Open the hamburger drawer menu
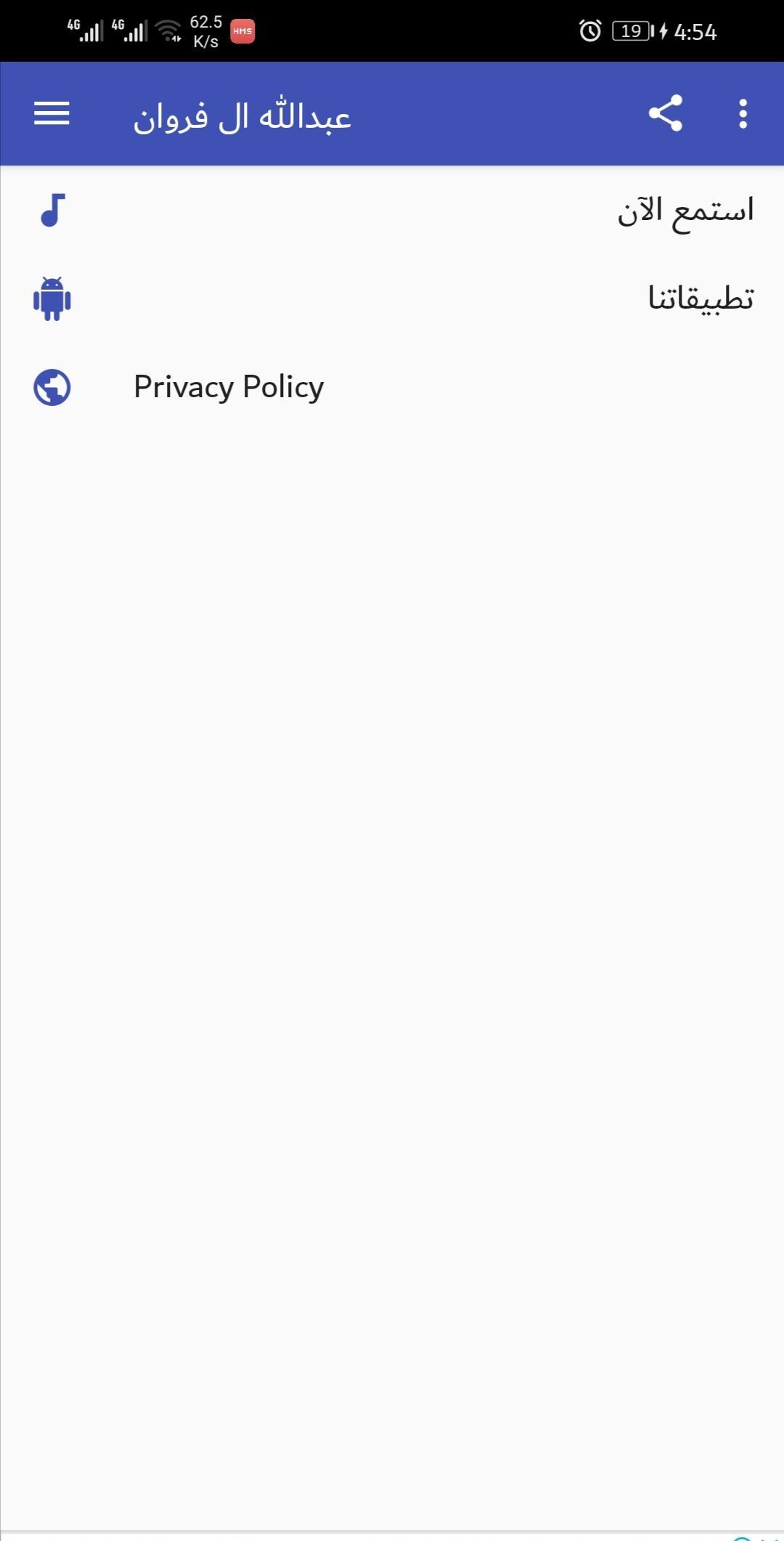 click(52, 114)
